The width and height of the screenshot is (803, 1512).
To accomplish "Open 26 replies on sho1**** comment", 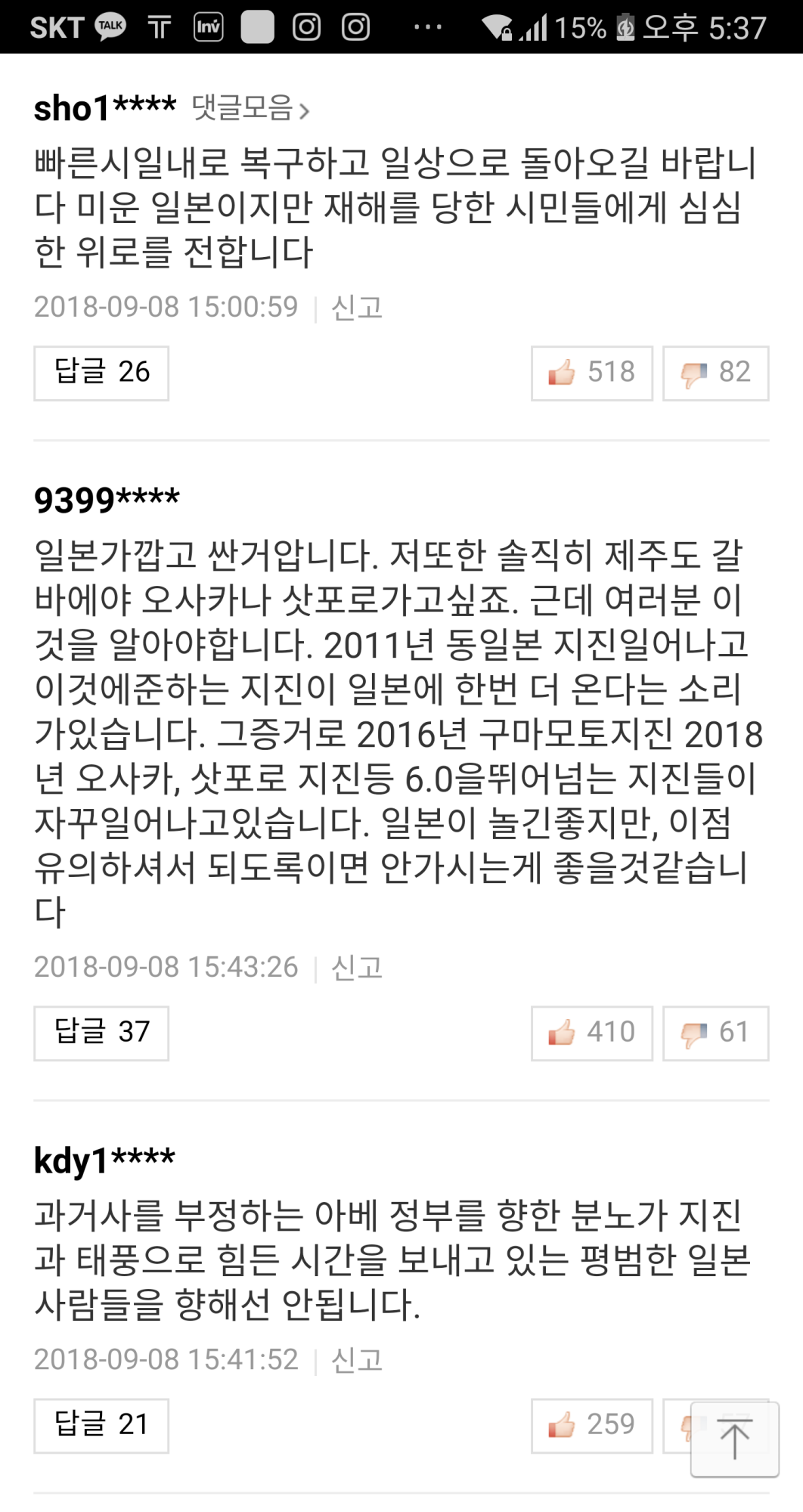I will click(x=101, y=373).
